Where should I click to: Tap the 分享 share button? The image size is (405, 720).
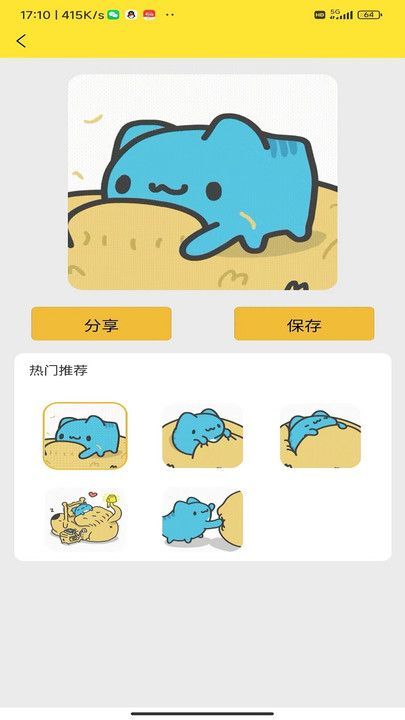tap(101, 324)
